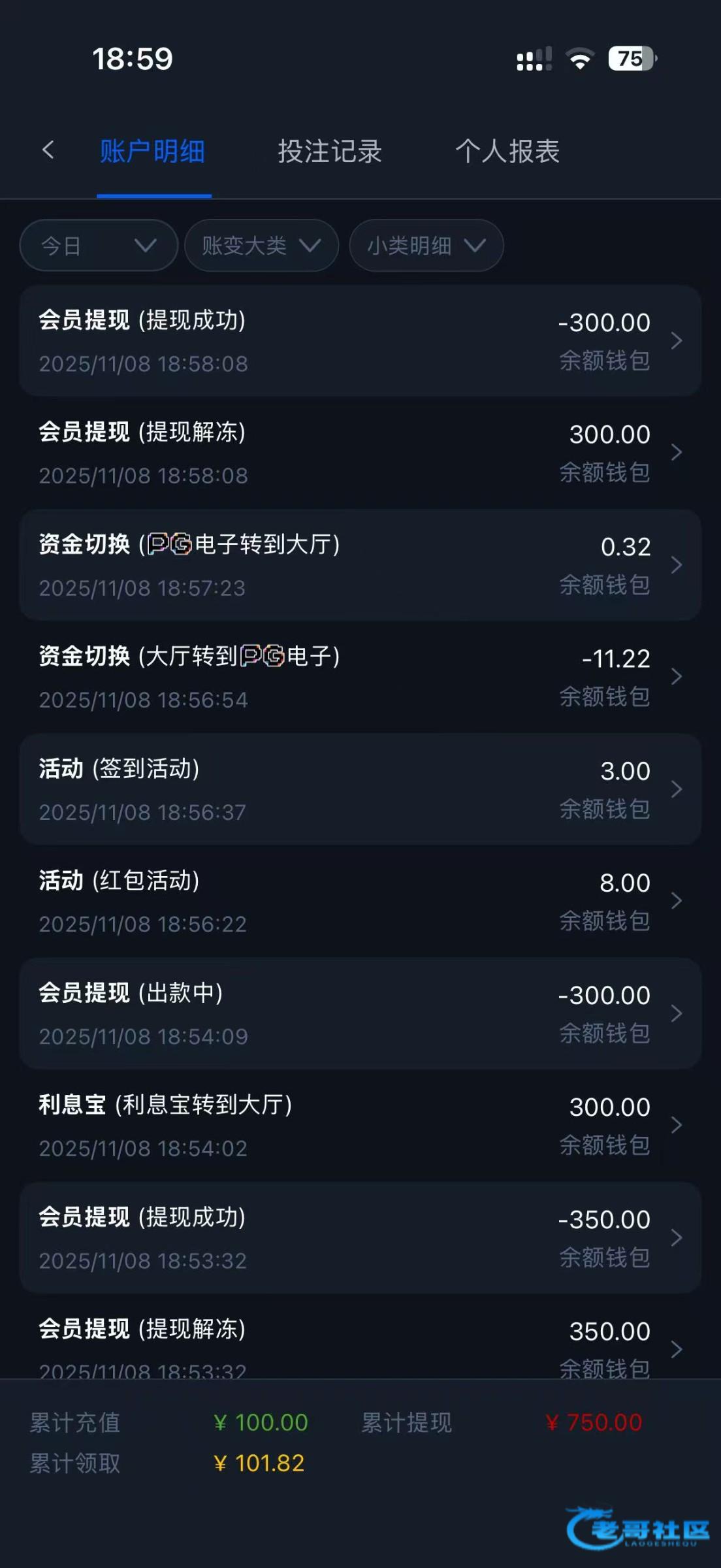
Task: View the 电子转到大厅 0.32 transfer details
Action: [360, 565]
